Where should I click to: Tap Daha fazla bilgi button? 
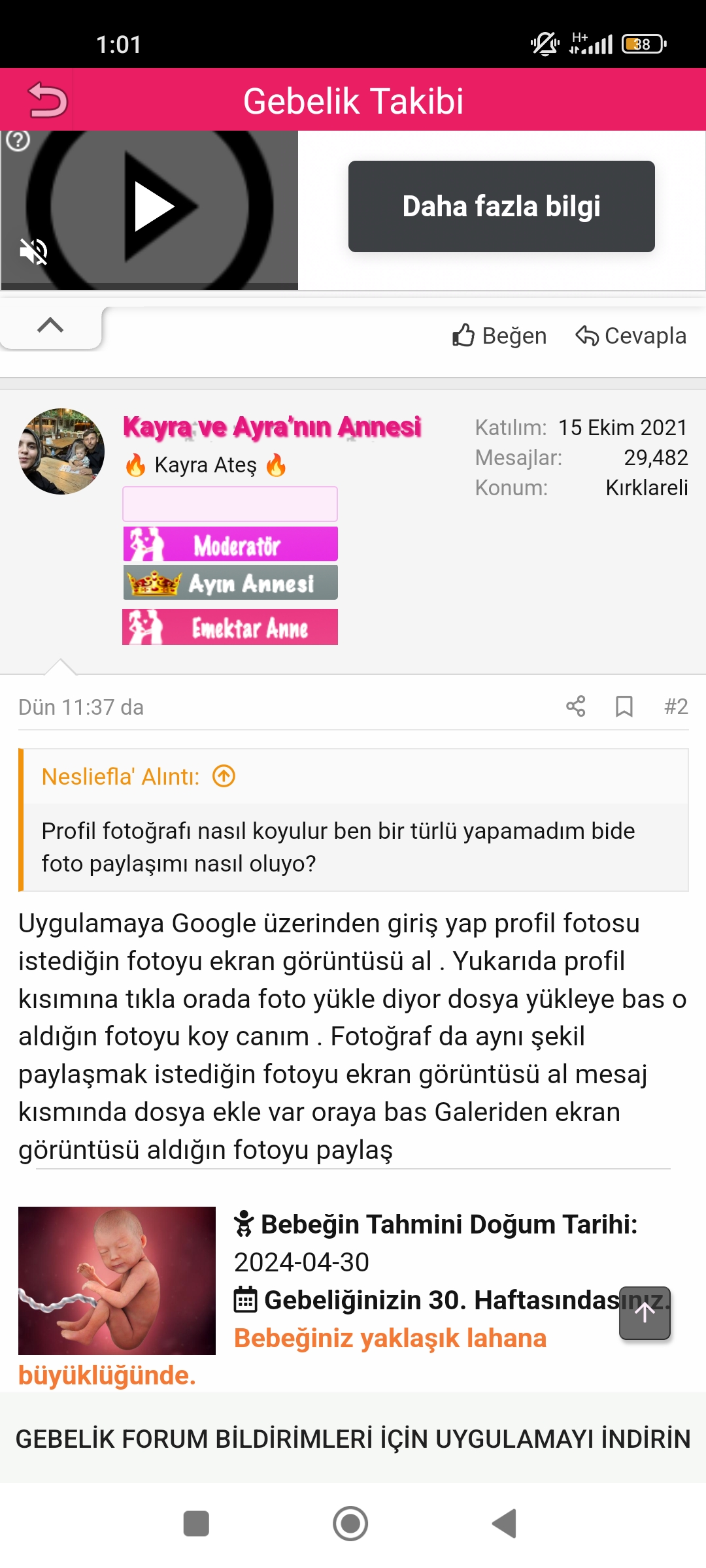coord(501,206)
